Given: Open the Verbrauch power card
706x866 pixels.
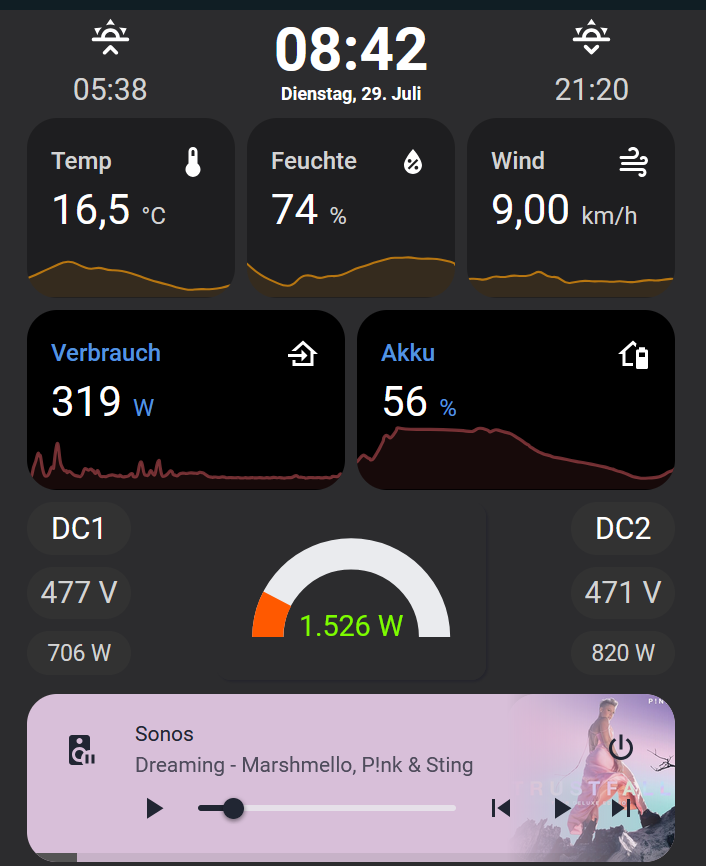Looking at the screenshot, I should [186, 399].
